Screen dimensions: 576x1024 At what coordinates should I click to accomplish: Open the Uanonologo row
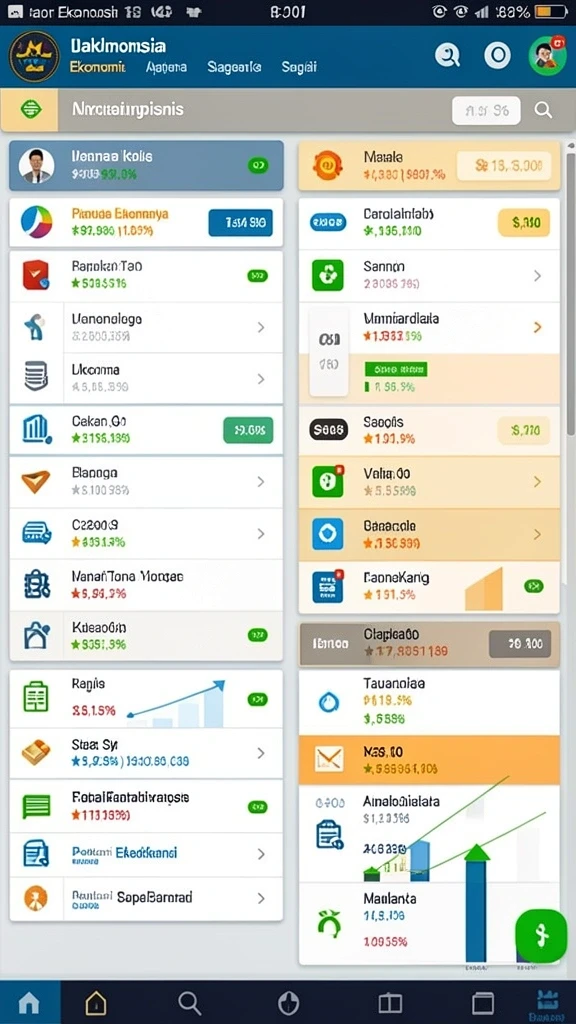click(x=146, y=327)
